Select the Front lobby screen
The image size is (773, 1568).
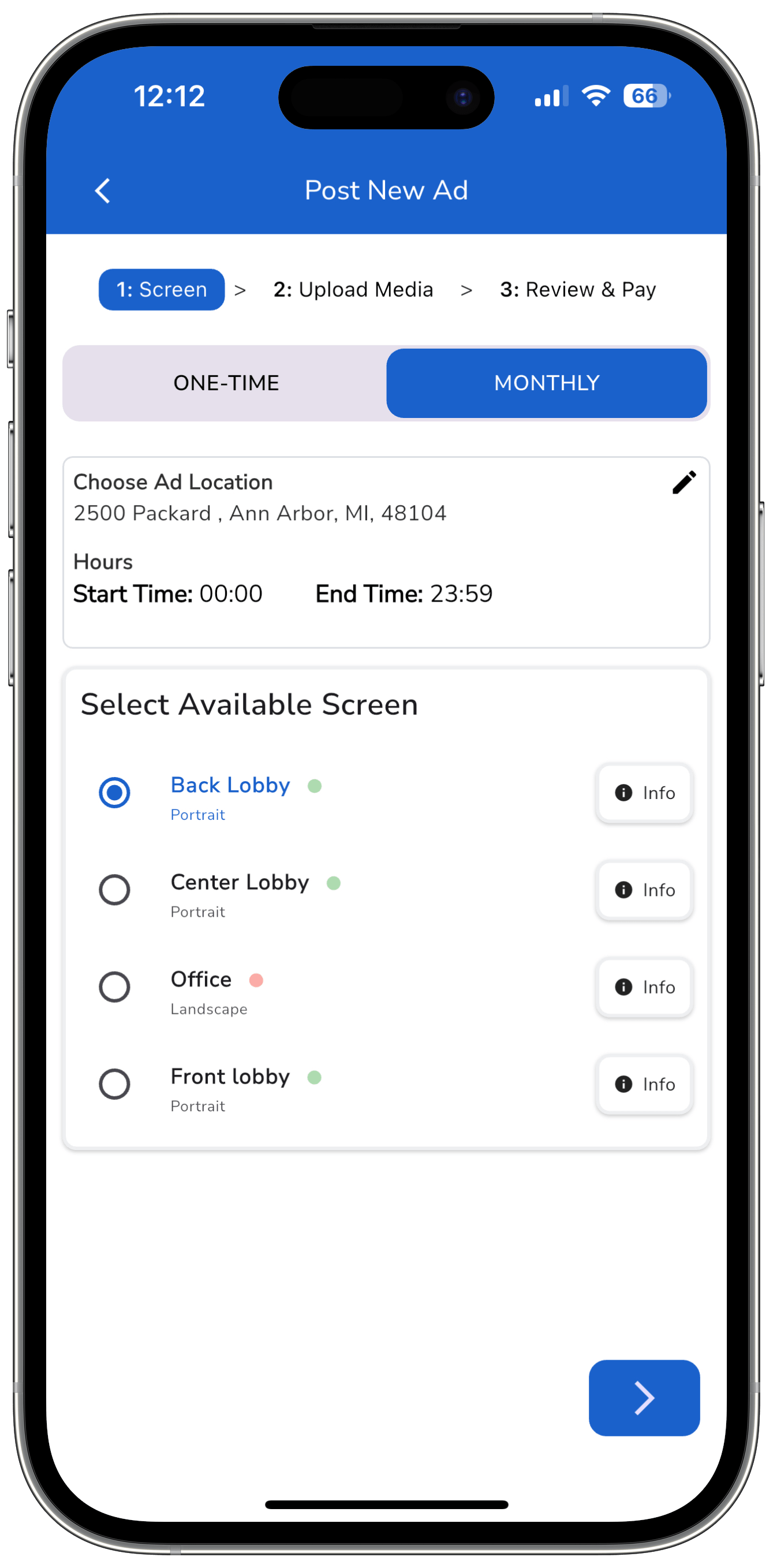[114, 1084]
